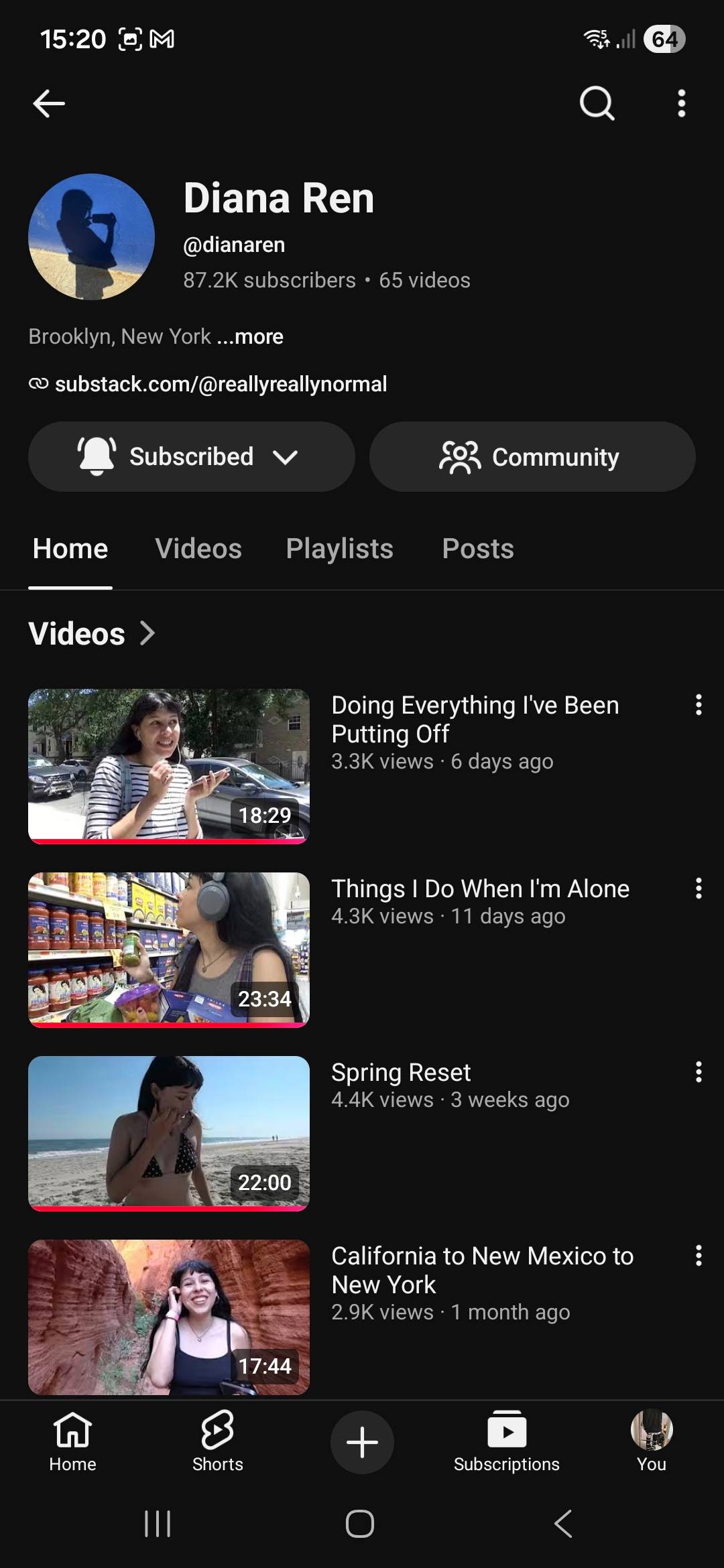This screenshot has height=1568, width=724.
Task: Switch to the Playlists tab
Action: [x=339, y=549]
